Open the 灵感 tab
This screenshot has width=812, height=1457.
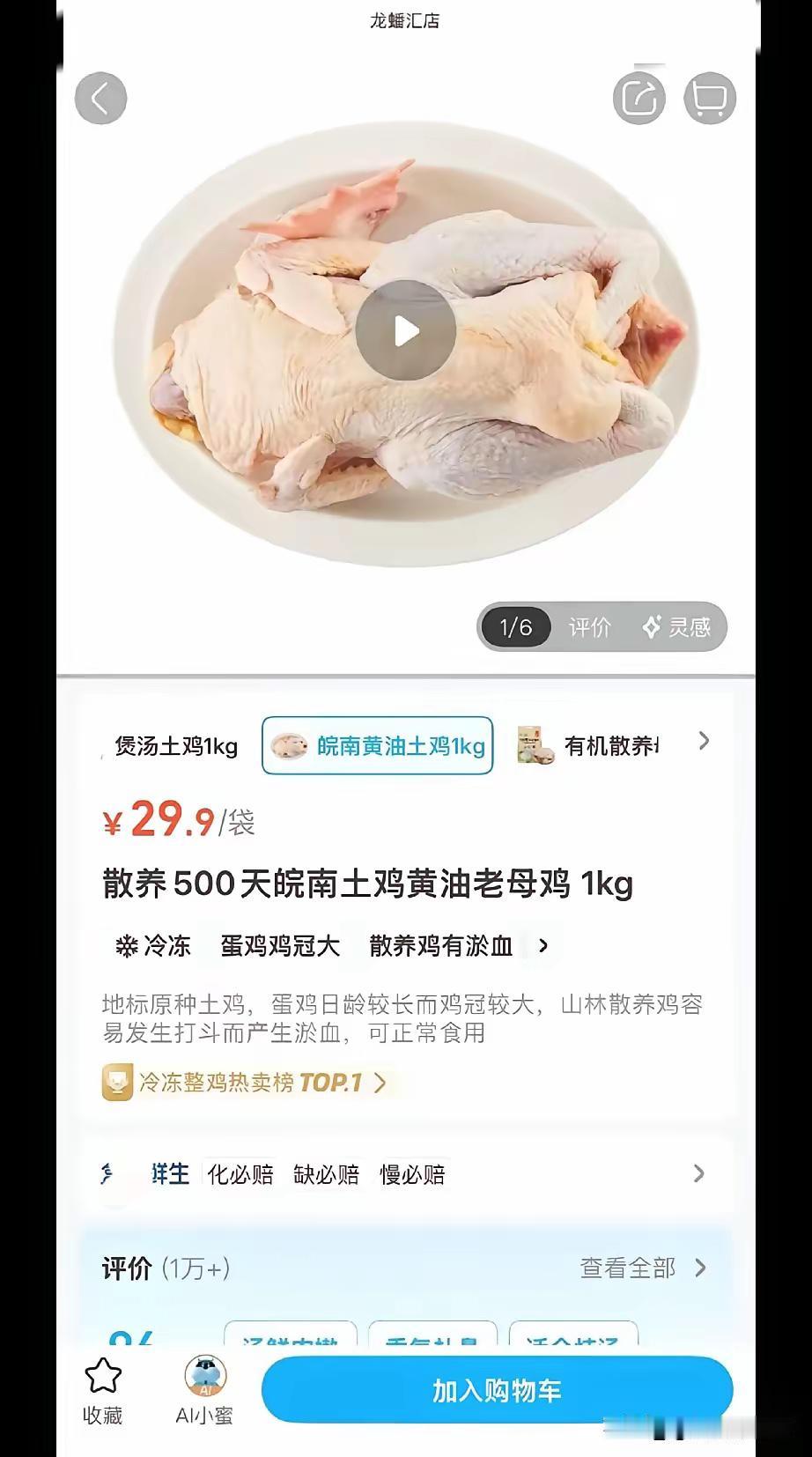coord(691,627)
